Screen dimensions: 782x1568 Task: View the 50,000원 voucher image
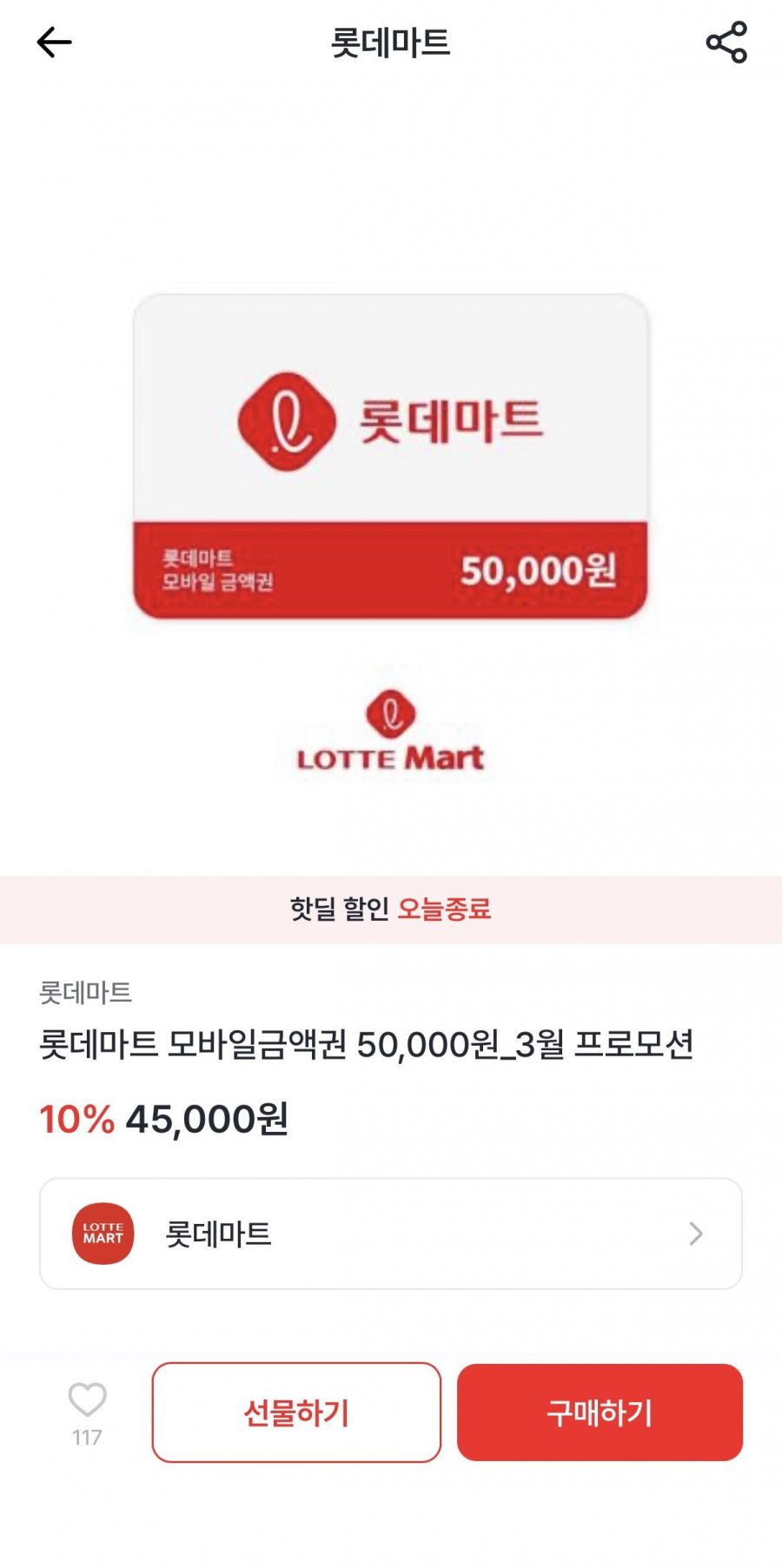point(390,457)
